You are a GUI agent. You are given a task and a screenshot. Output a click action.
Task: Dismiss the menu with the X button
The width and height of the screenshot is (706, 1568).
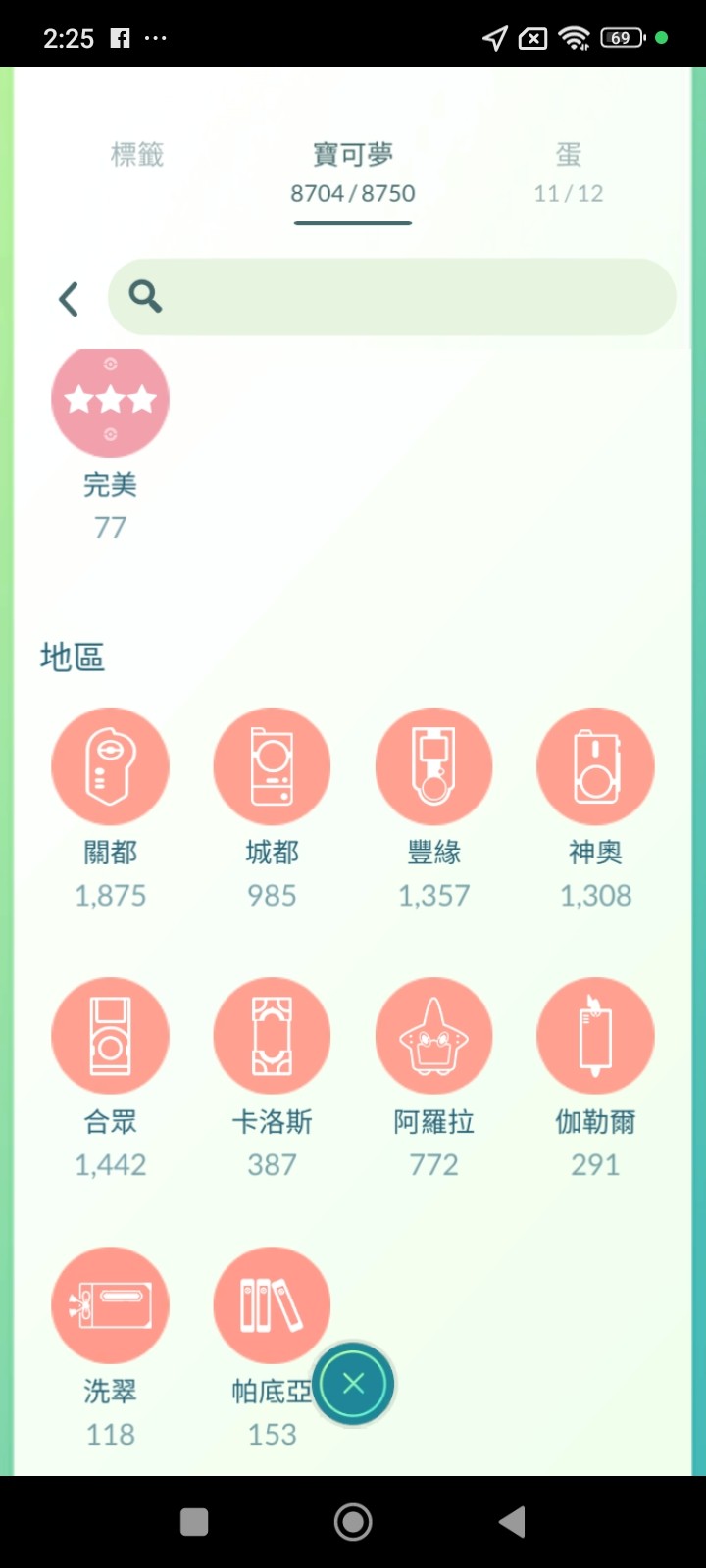click(x=353, y=1383)
